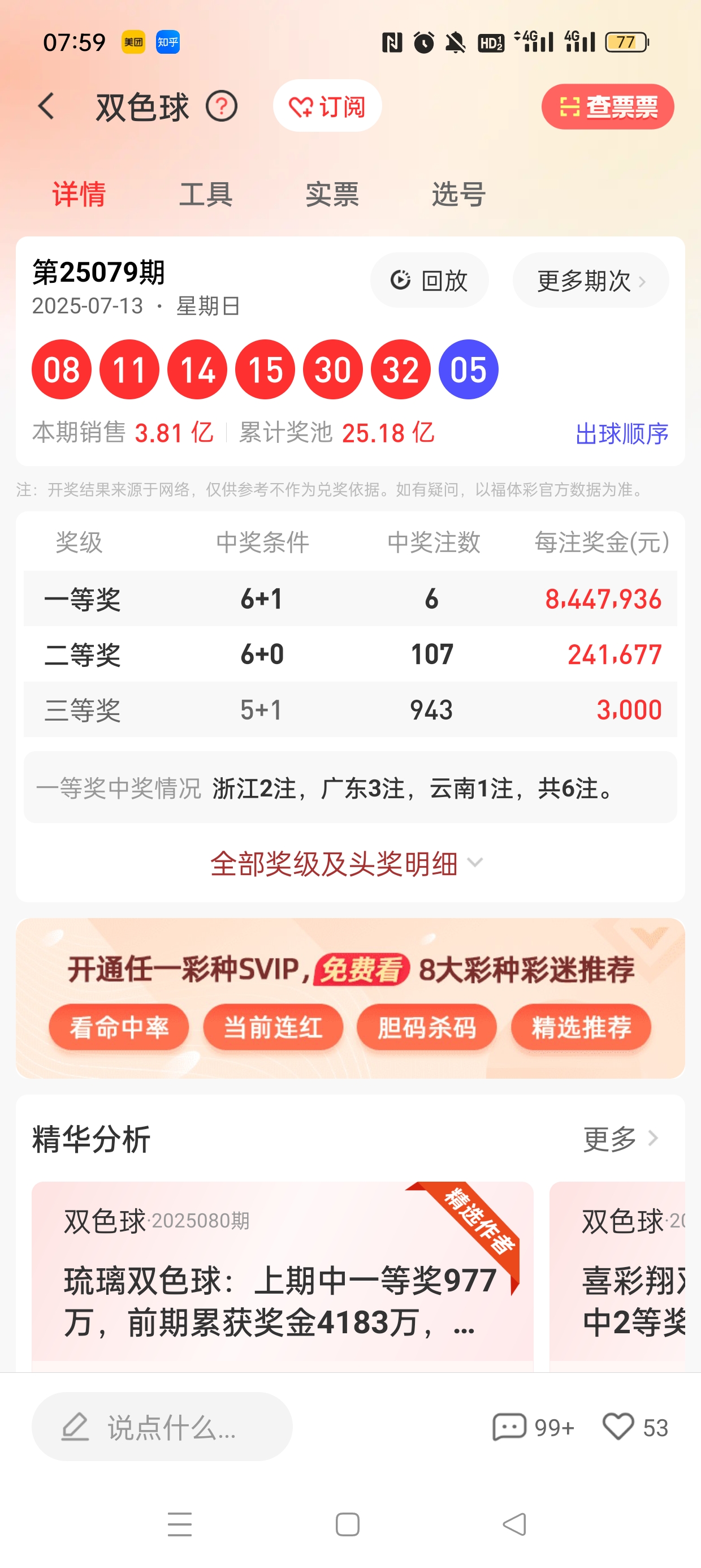701x1568 pixels.
Task: Tap 回放 to replay the draw
Action: 430,281
